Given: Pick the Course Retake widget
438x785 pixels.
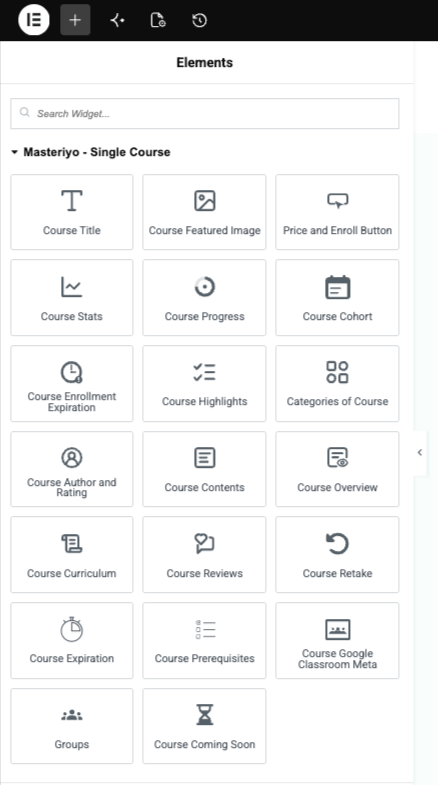Looking at the screenshot, I should point(337,555).
